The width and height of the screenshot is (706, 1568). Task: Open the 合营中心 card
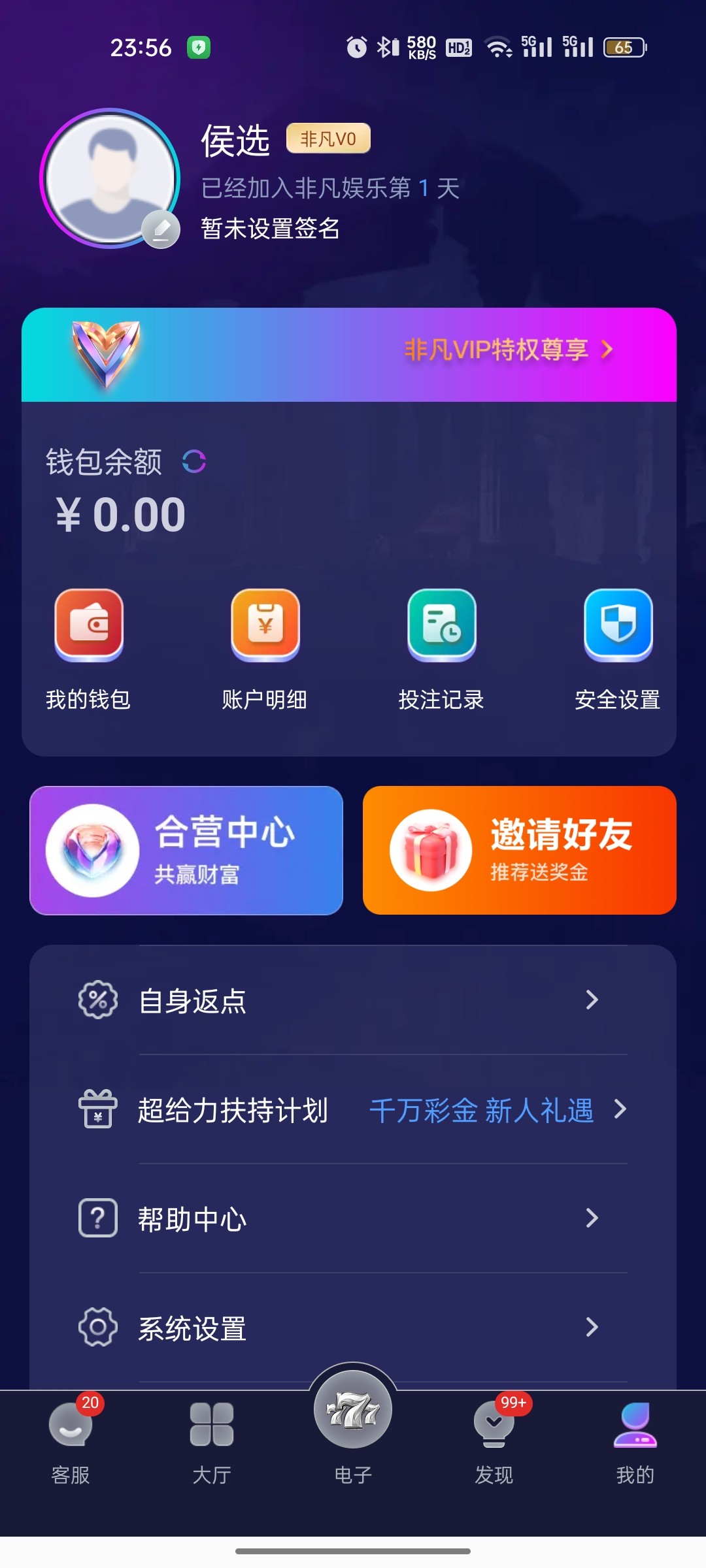186,850
